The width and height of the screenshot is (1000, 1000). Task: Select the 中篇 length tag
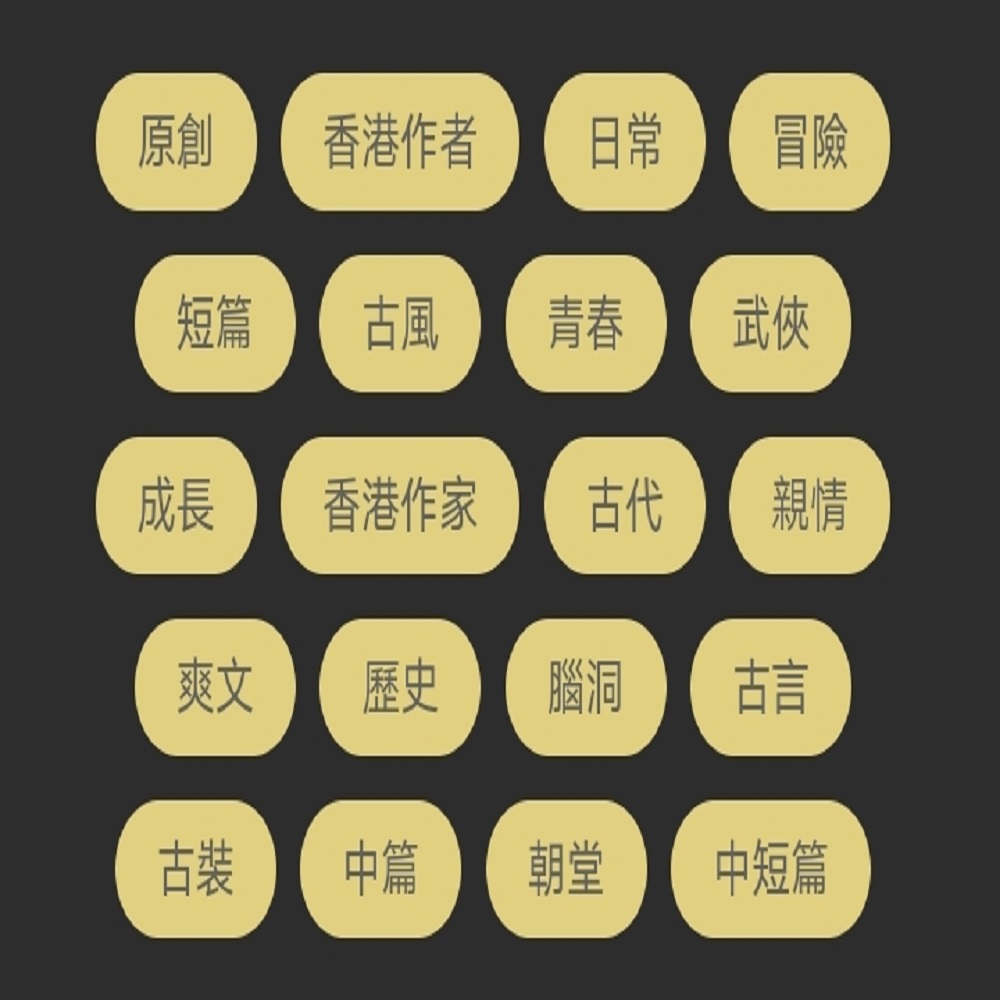[x=381, y=869]
